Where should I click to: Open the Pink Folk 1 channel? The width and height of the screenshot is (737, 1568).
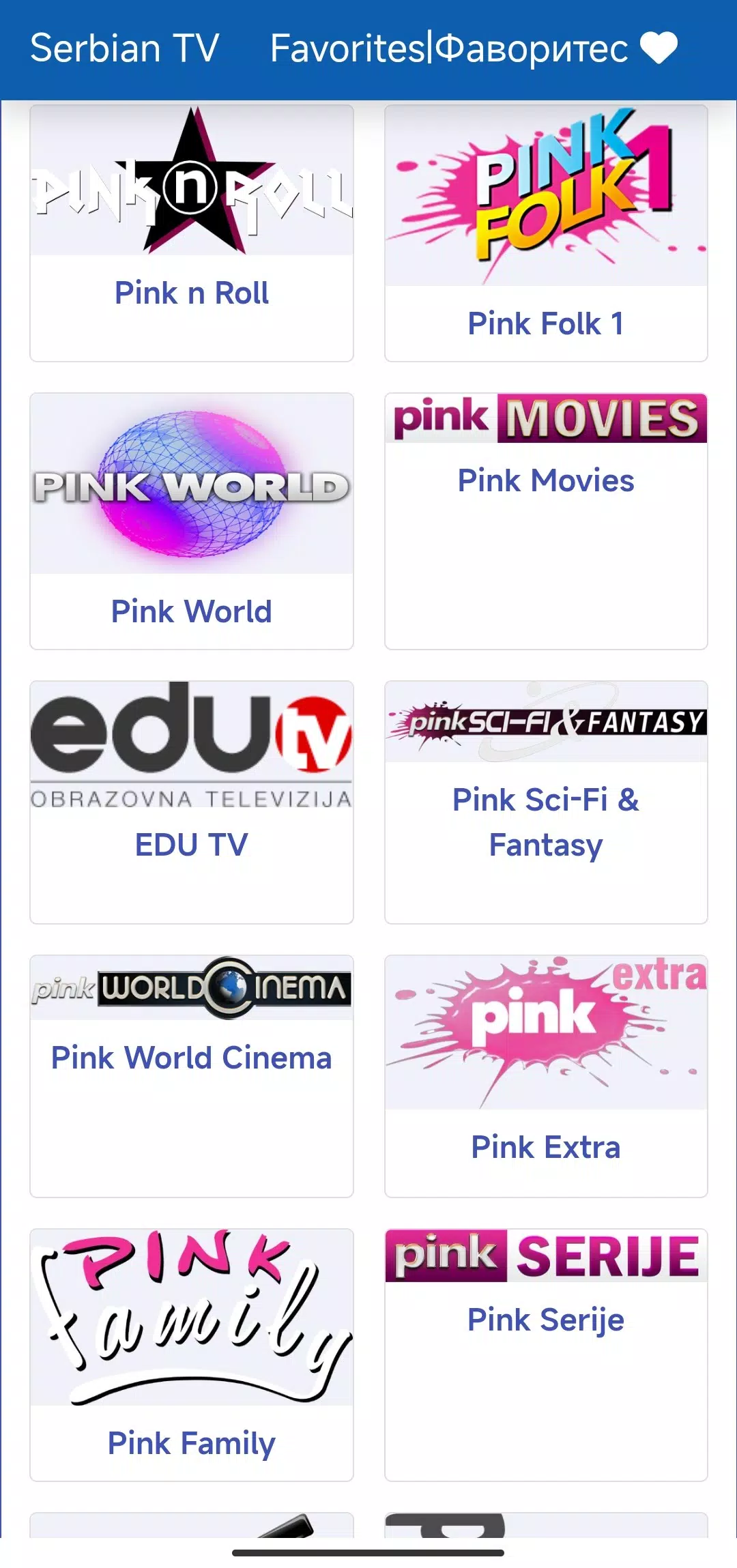pos(546,233)
